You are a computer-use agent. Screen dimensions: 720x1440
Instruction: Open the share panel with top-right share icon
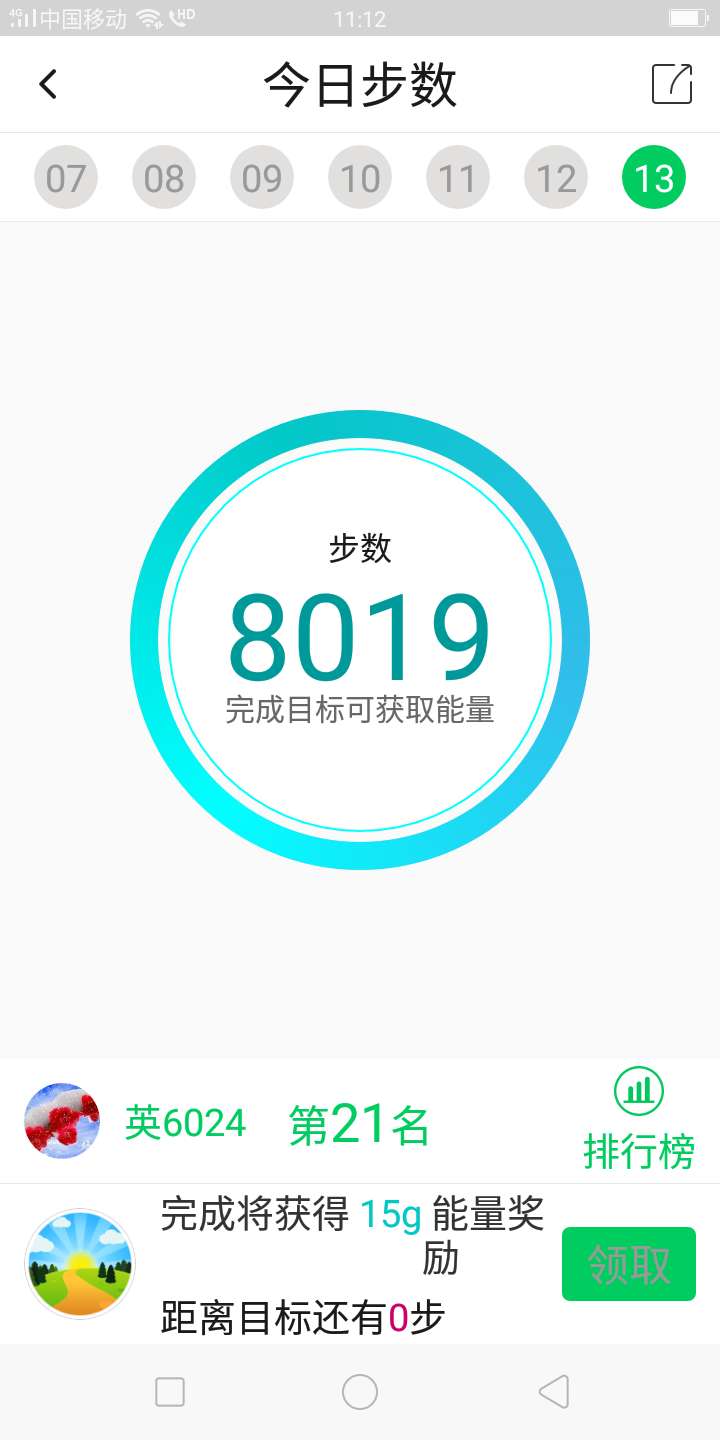[x=672, y=84]
